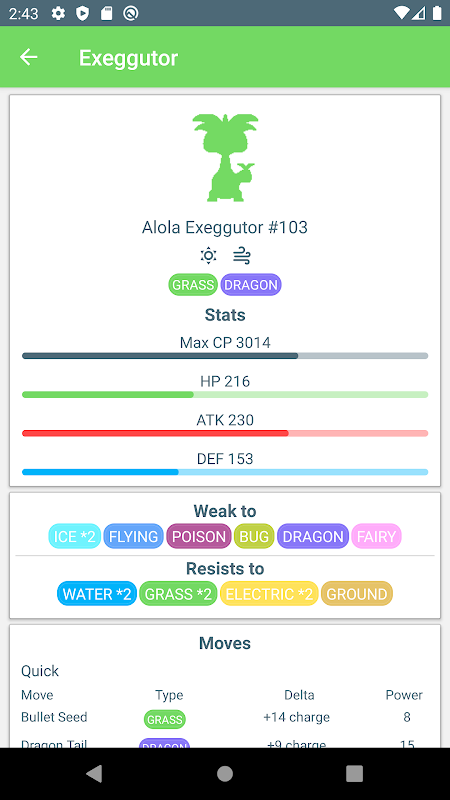Open the WATER *2 resistance chip
The image size is (450, 800).
pos(97,594)
